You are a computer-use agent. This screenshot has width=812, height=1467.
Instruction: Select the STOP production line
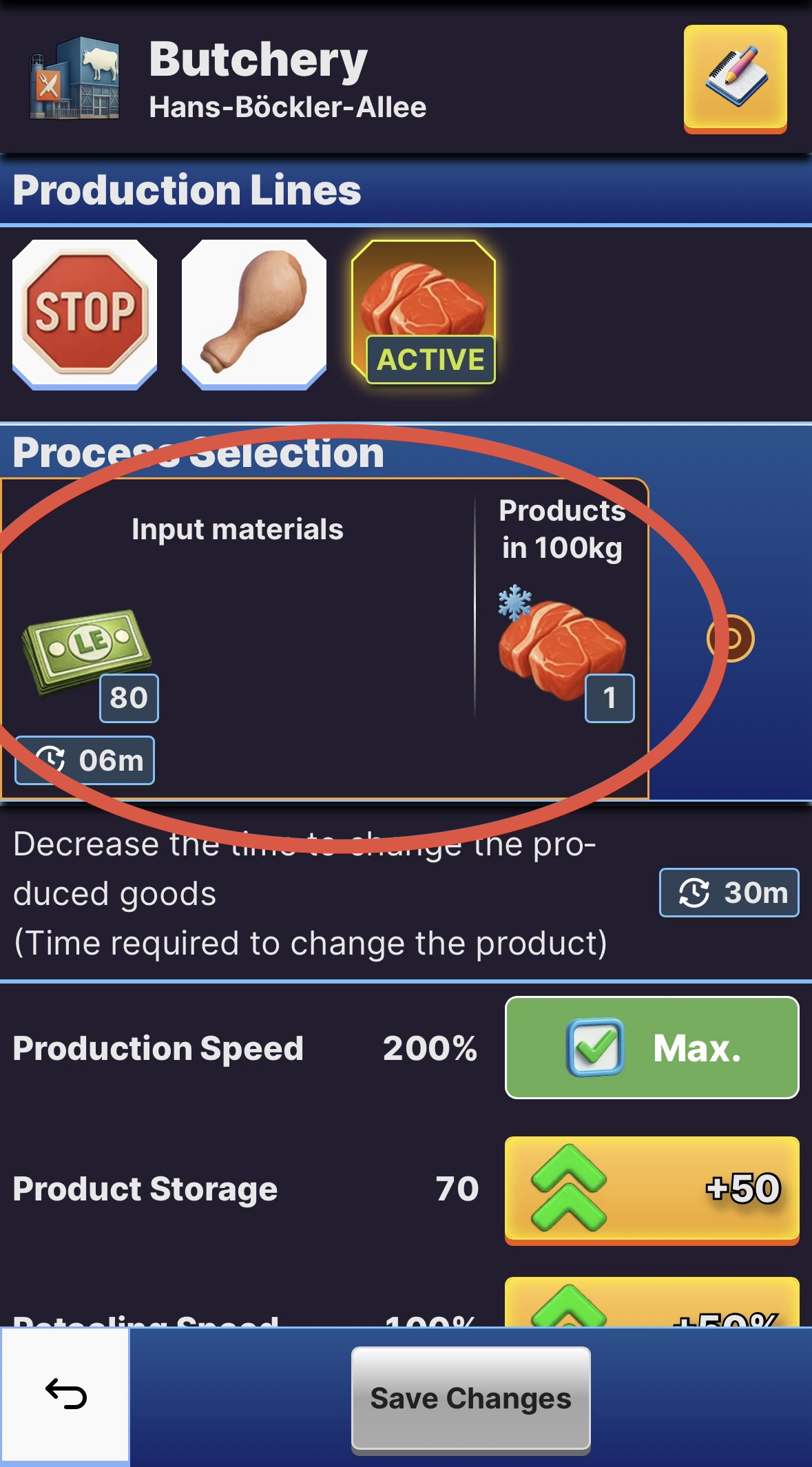point(85,313)
